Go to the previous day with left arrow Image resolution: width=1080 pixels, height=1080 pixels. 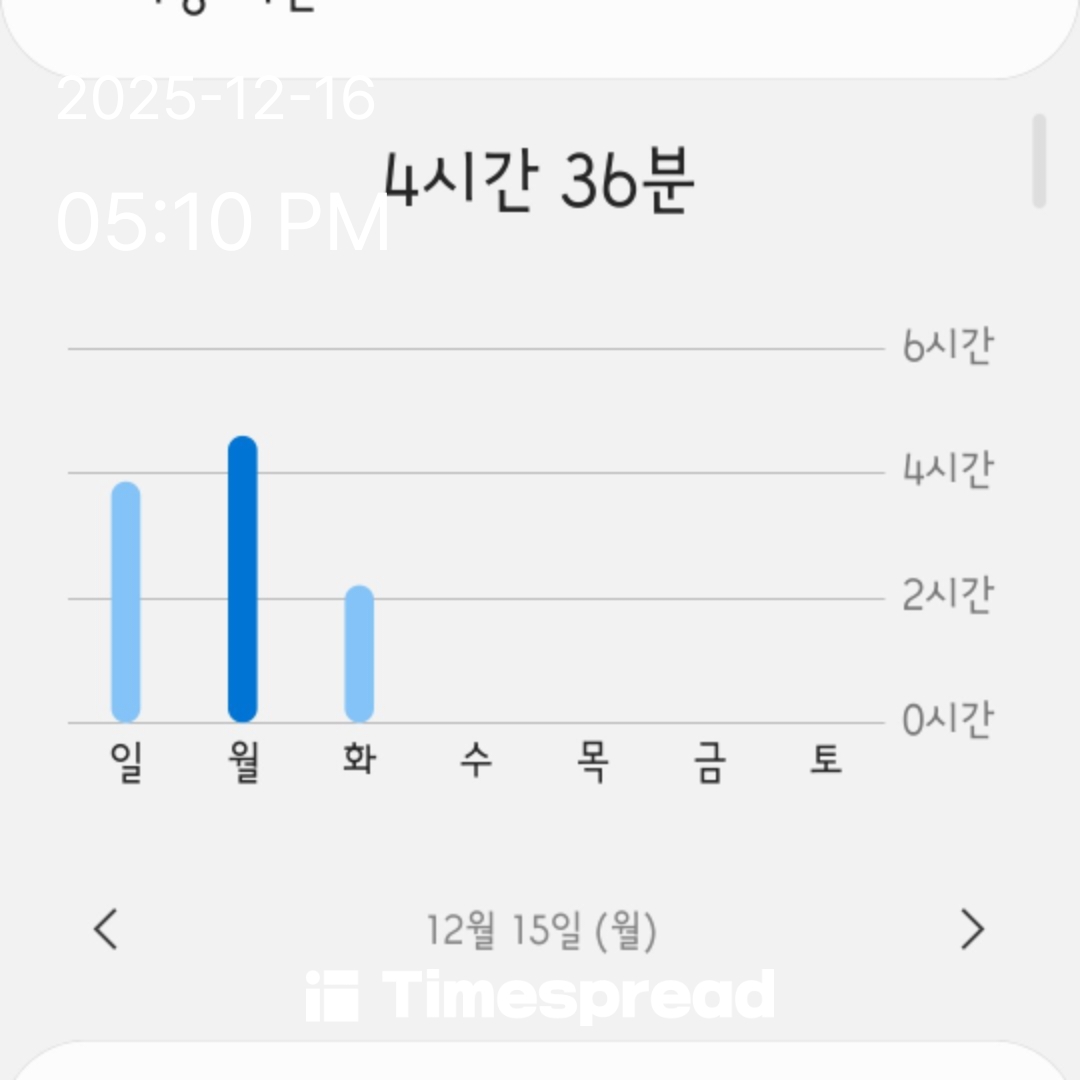click(106, 929)
